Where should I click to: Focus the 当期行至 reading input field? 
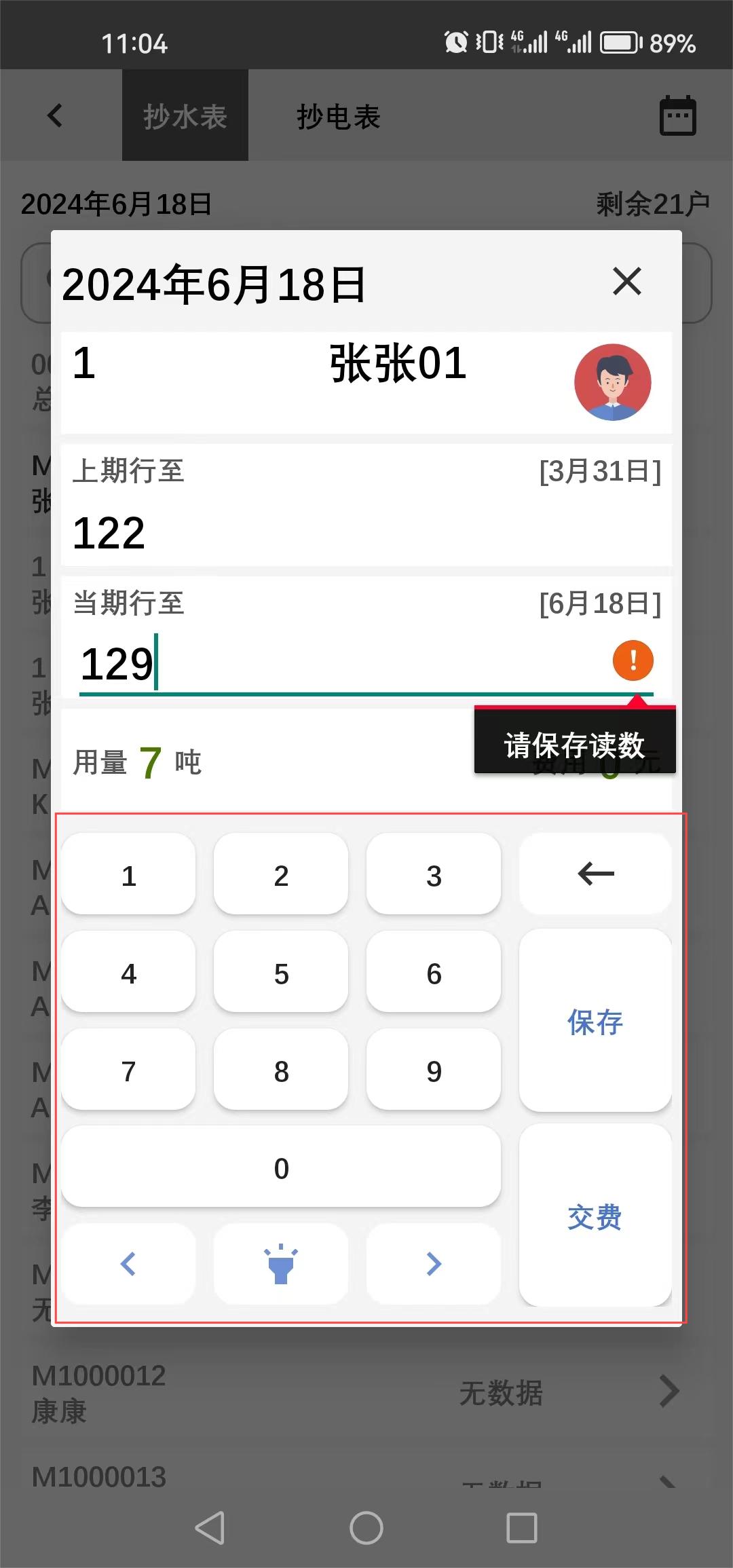point(339,664)
